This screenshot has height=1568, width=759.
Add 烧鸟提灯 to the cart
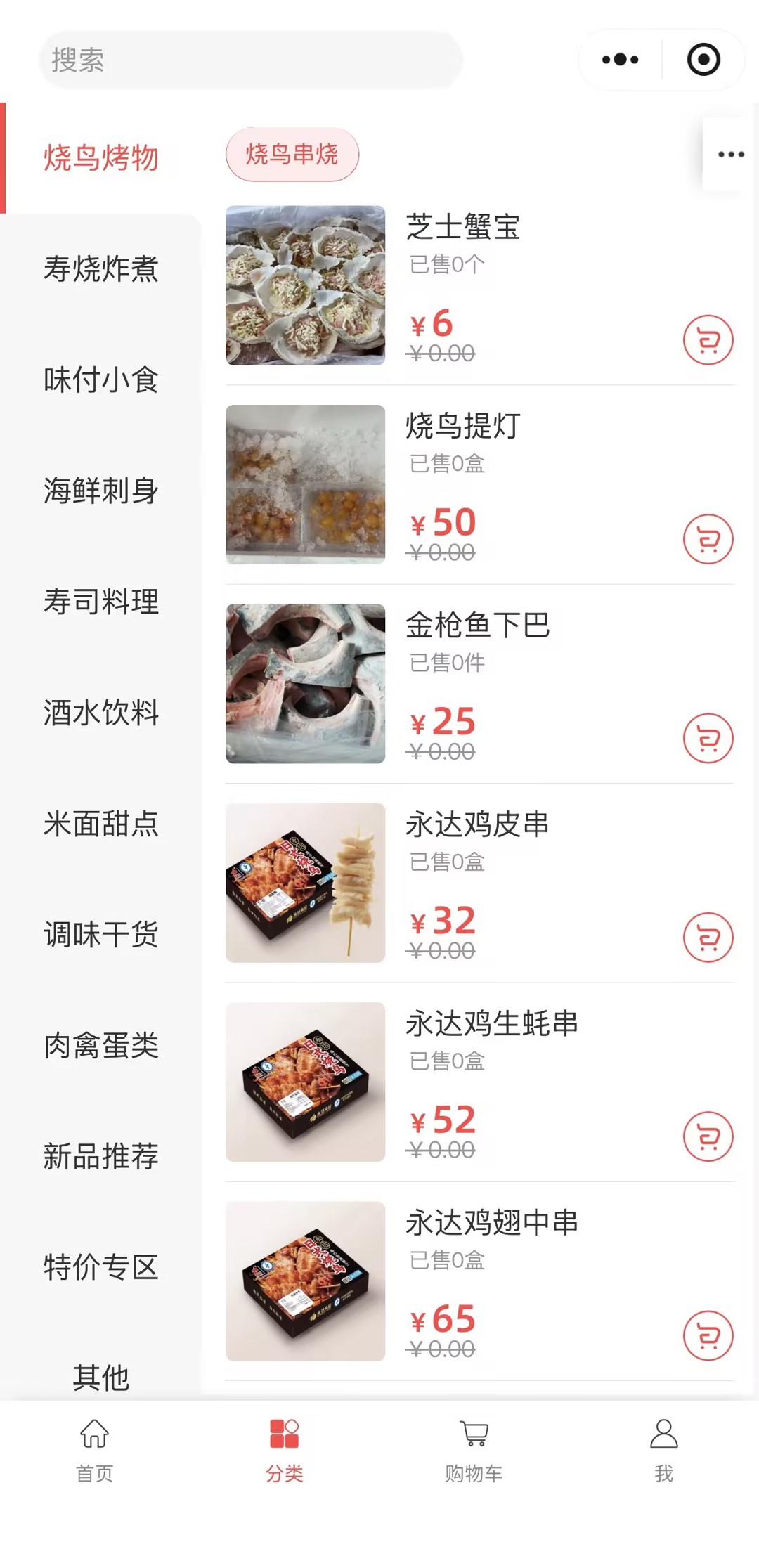point(708,539)
